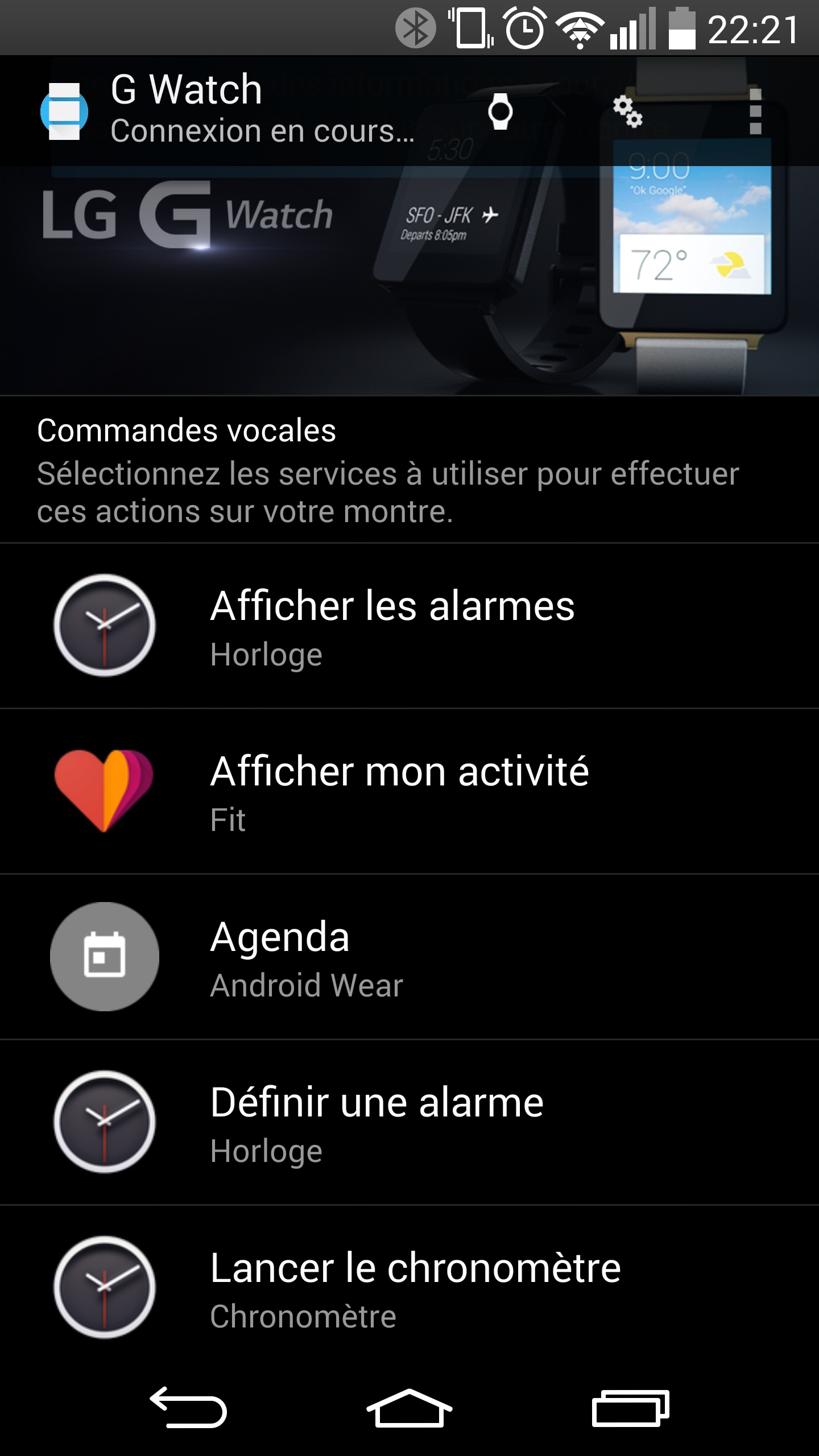Open the Définir une alarme row
819x1456 pixels.
(409, 1122)
